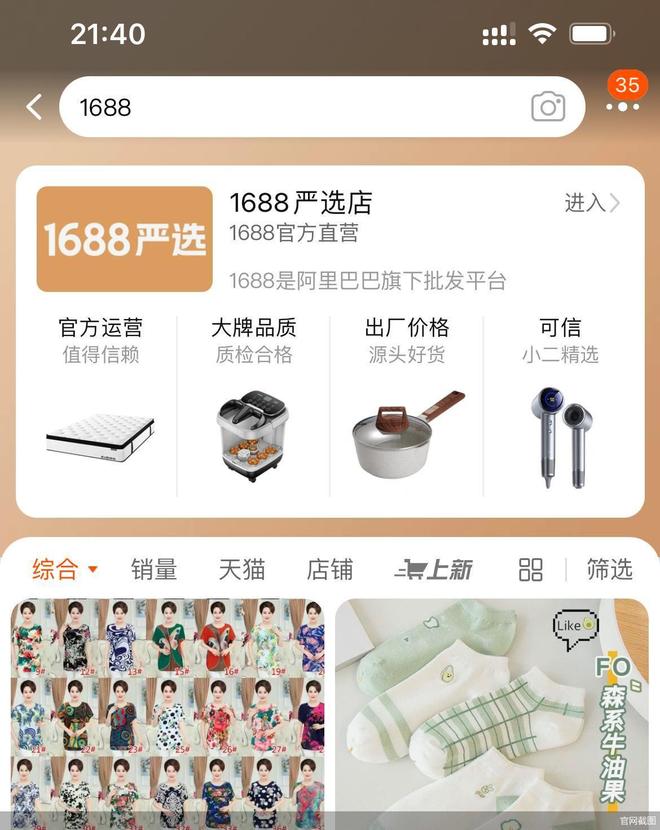Viewport: 660px width, 830px height.
Task: Open the 筛选 filter panel
Action: (x=609, y=570)
